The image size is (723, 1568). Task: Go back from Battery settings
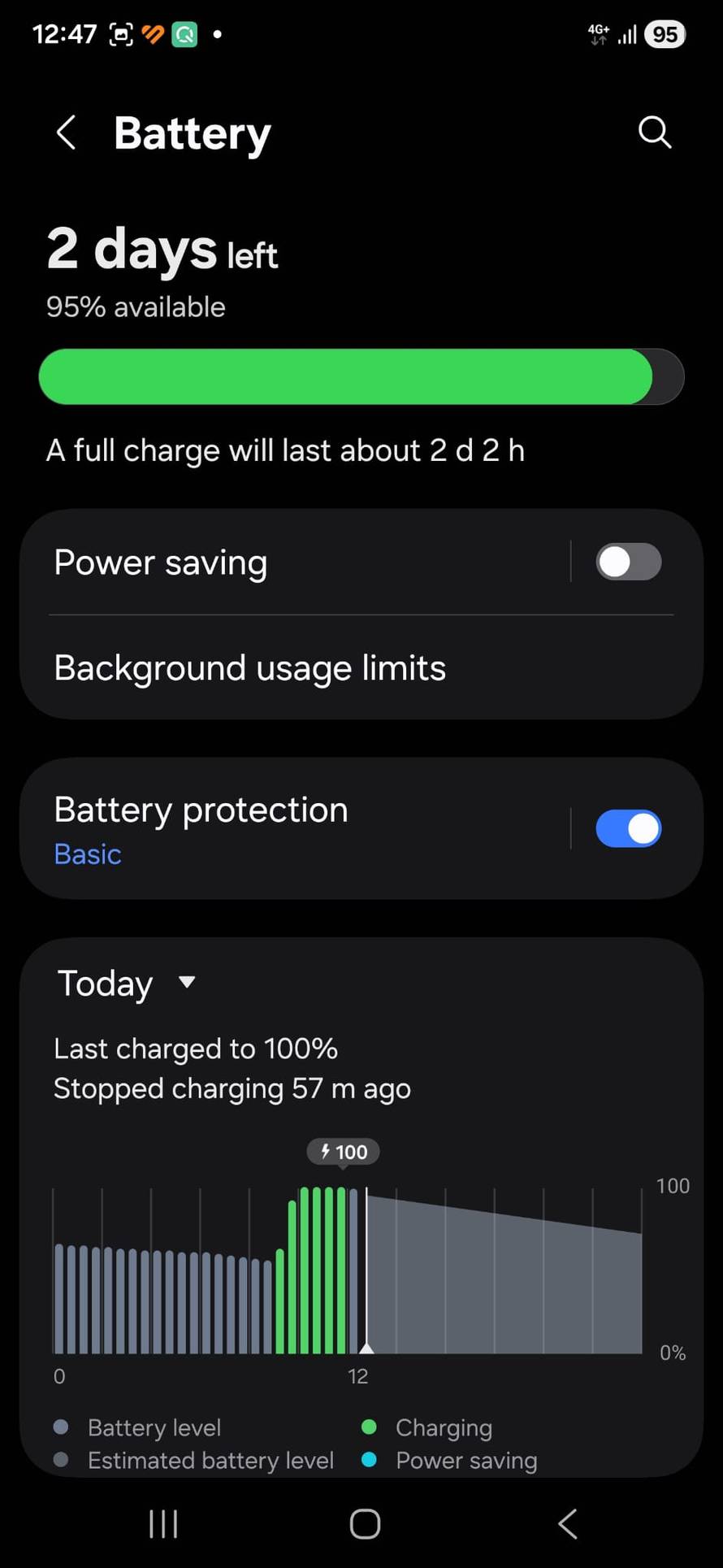point(67,132)
